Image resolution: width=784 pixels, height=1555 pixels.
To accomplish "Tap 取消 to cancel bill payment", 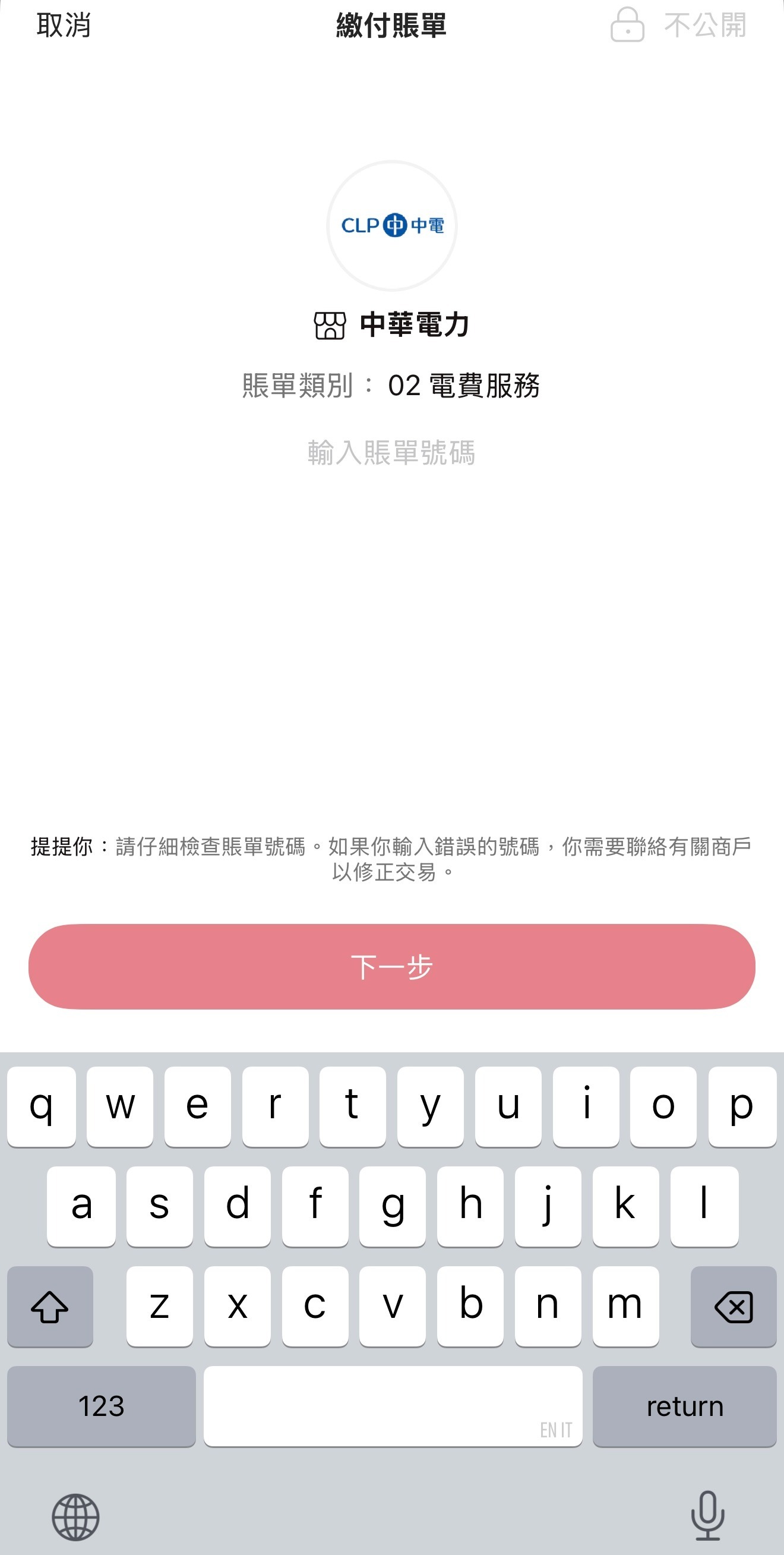I will coord(64,26).
